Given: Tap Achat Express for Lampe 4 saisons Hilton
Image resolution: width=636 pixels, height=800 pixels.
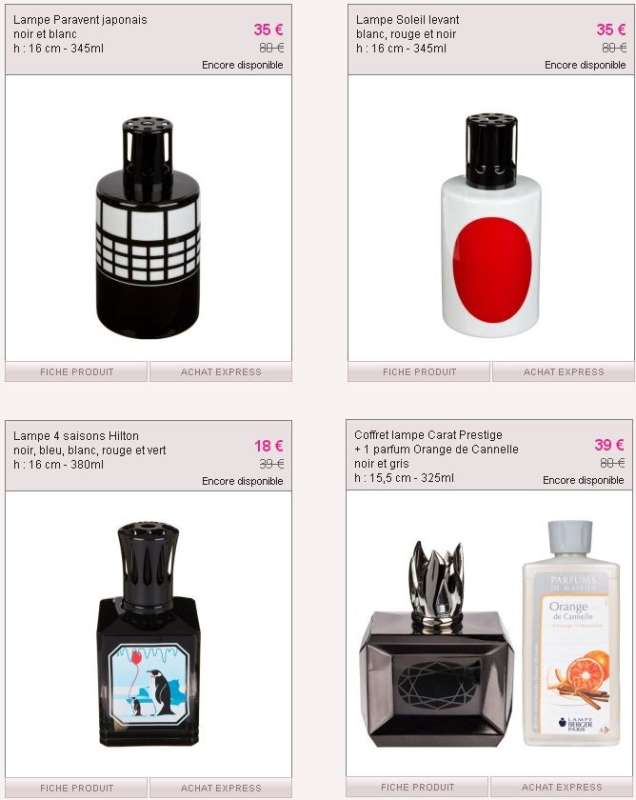Looking at the screenshot, I should [x=221, y=788].
